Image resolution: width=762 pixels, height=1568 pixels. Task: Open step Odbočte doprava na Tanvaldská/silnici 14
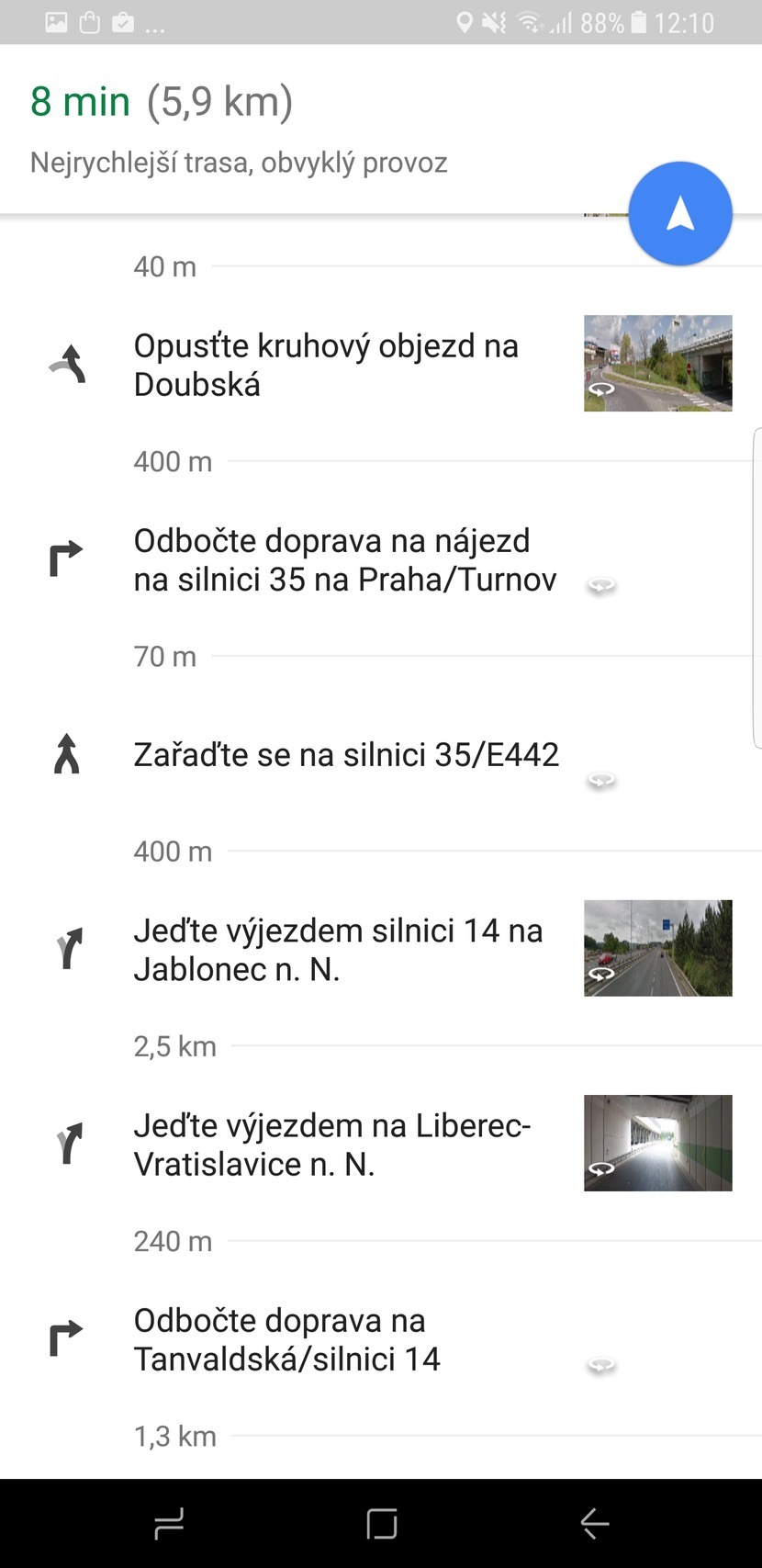click(x=286, y=1339)
